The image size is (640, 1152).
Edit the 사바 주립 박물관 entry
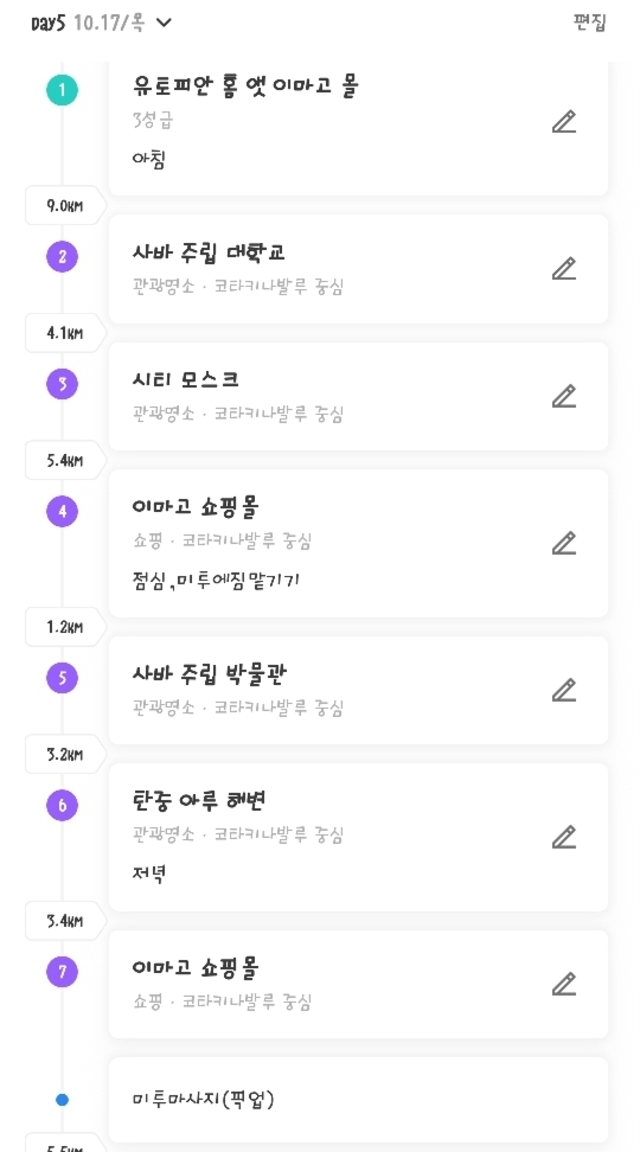pos(564,690)
